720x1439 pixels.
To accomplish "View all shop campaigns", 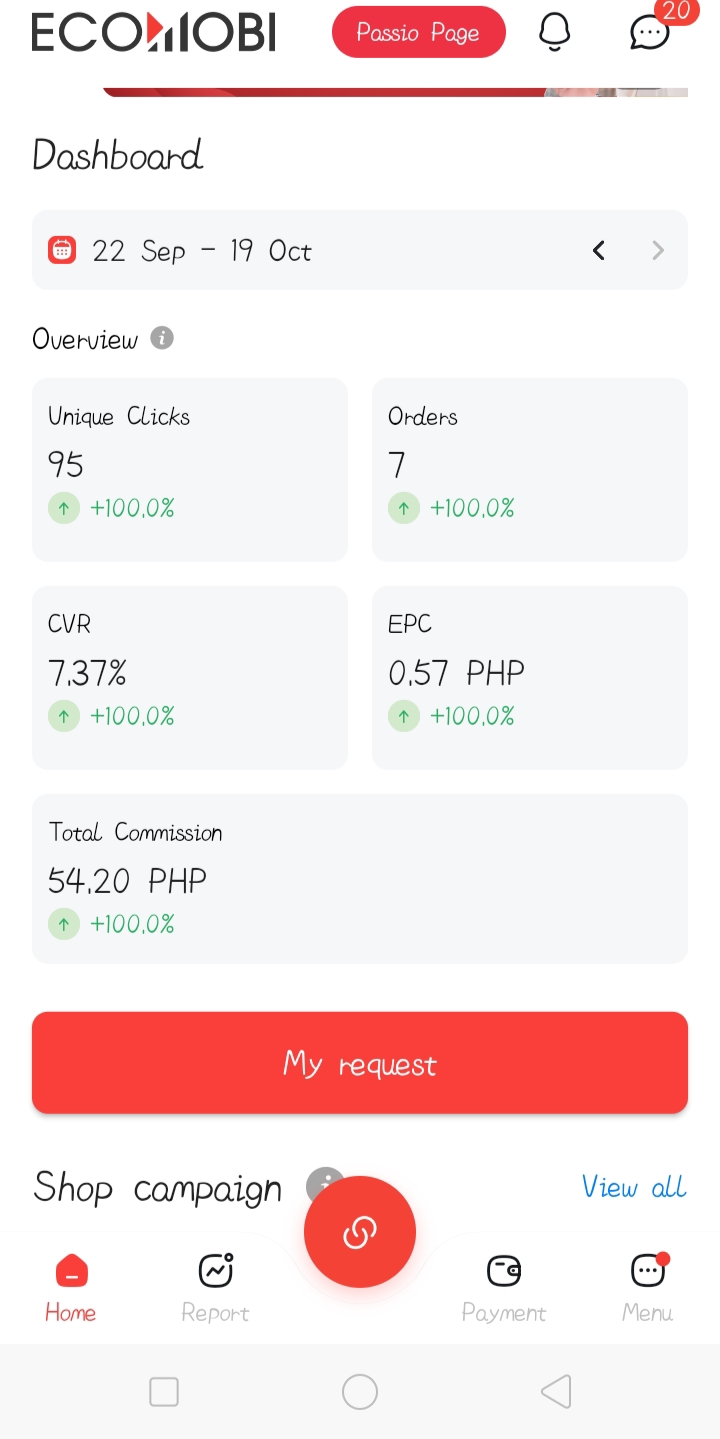I will pyautogui.click(x=634, y=1187).
